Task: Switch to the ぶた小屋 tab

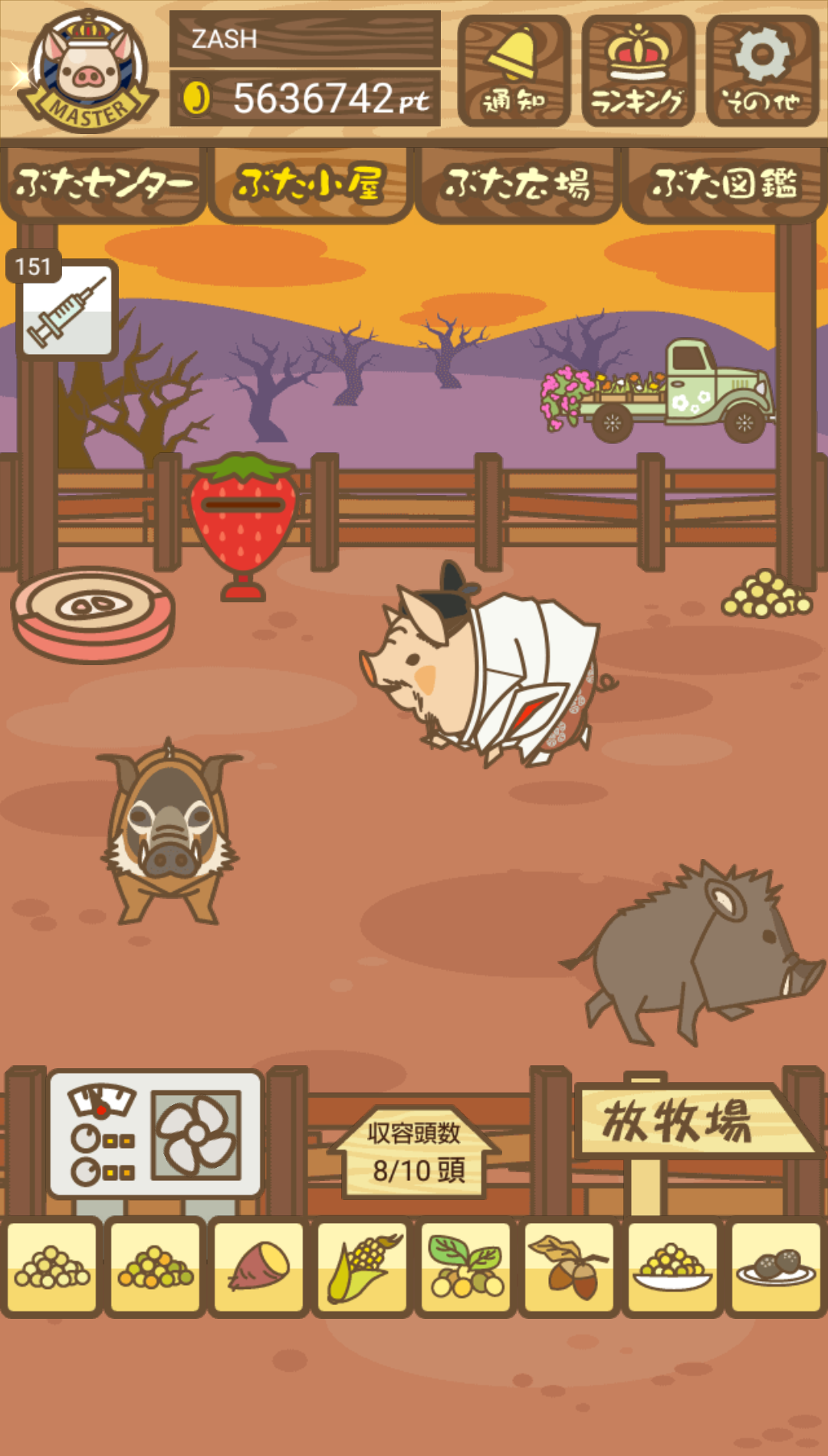Action: (310, 184)
